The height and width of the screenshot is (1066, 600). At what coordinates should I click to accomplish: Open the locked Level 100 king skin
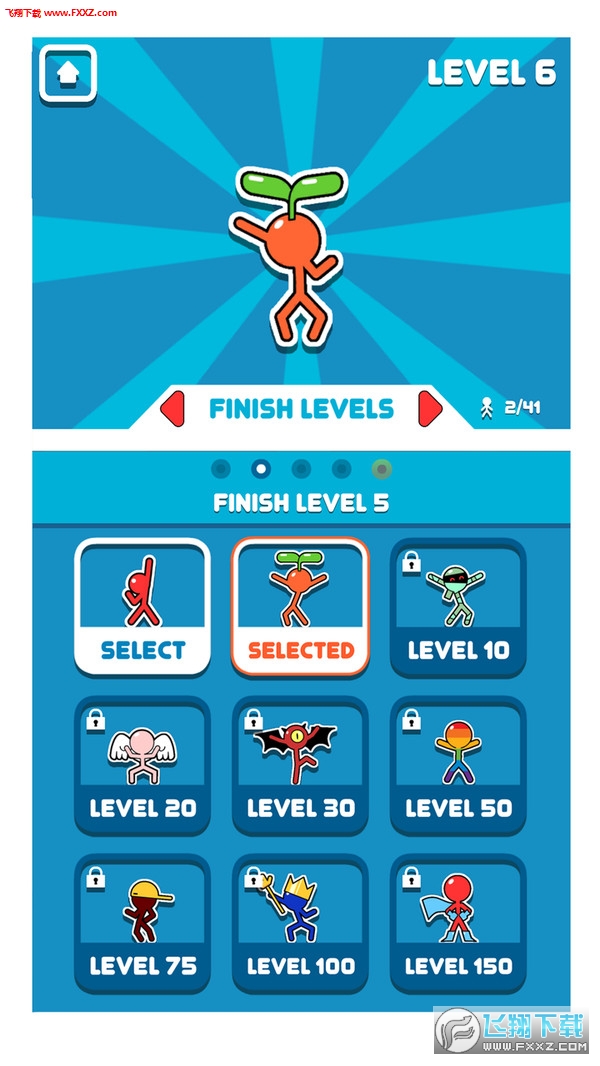301,923
